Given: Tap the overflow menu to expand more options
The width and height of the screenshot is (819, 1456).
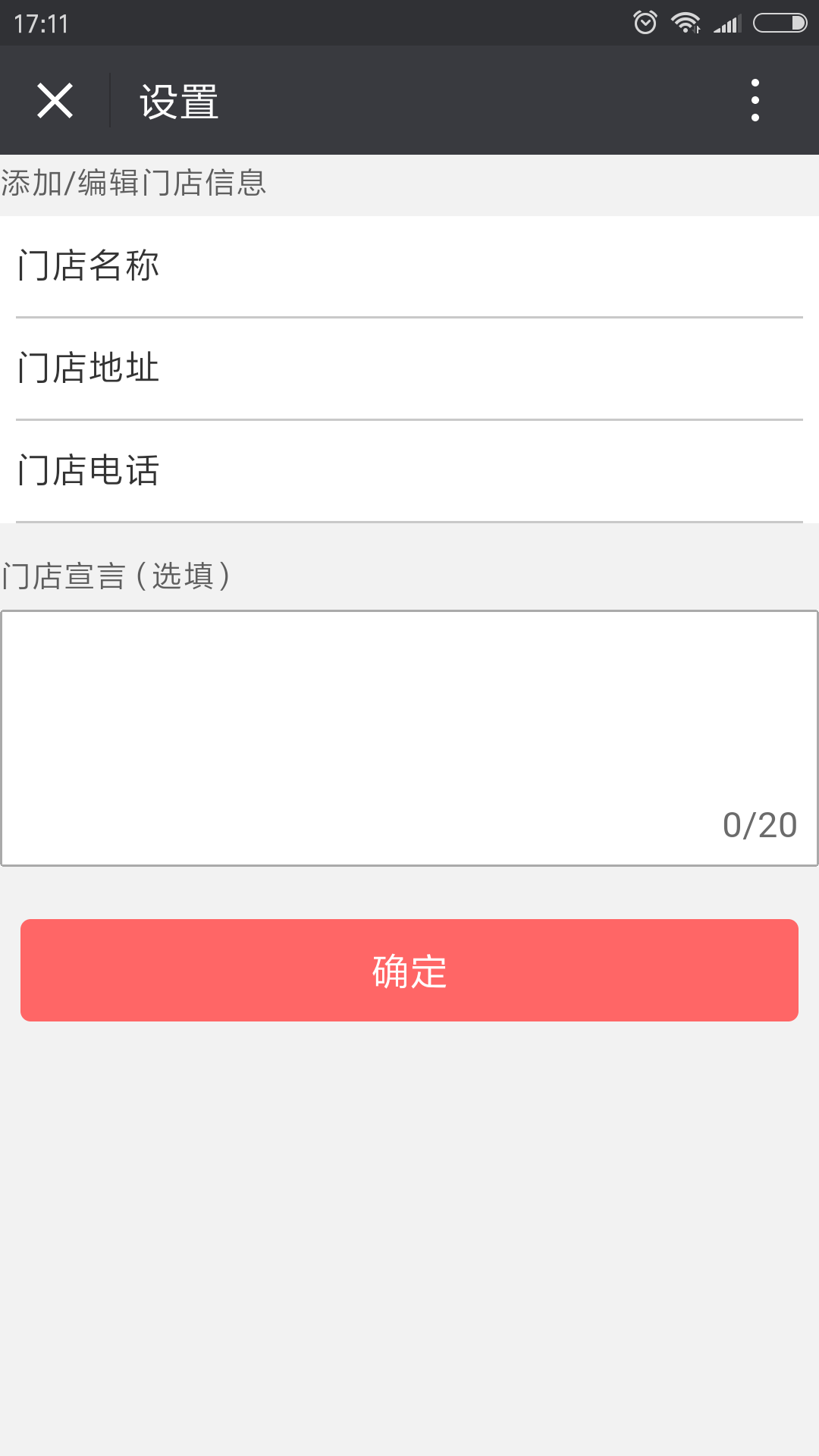Looking at the screenshot, I should pos(754,101).
